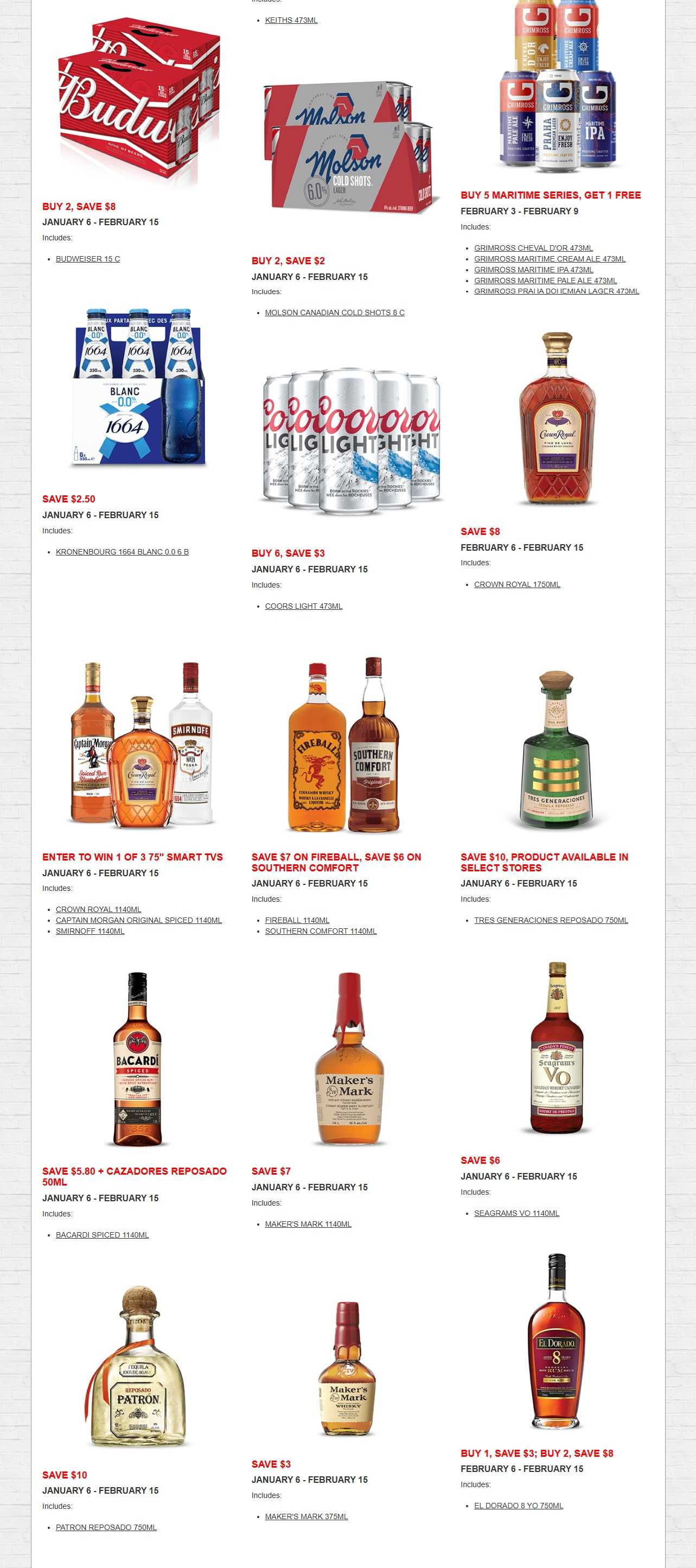Open MOLSON CANADIAN COLD SHOTS 8 C link
This screenshot has height=1568, width=696.
point(335,313)
